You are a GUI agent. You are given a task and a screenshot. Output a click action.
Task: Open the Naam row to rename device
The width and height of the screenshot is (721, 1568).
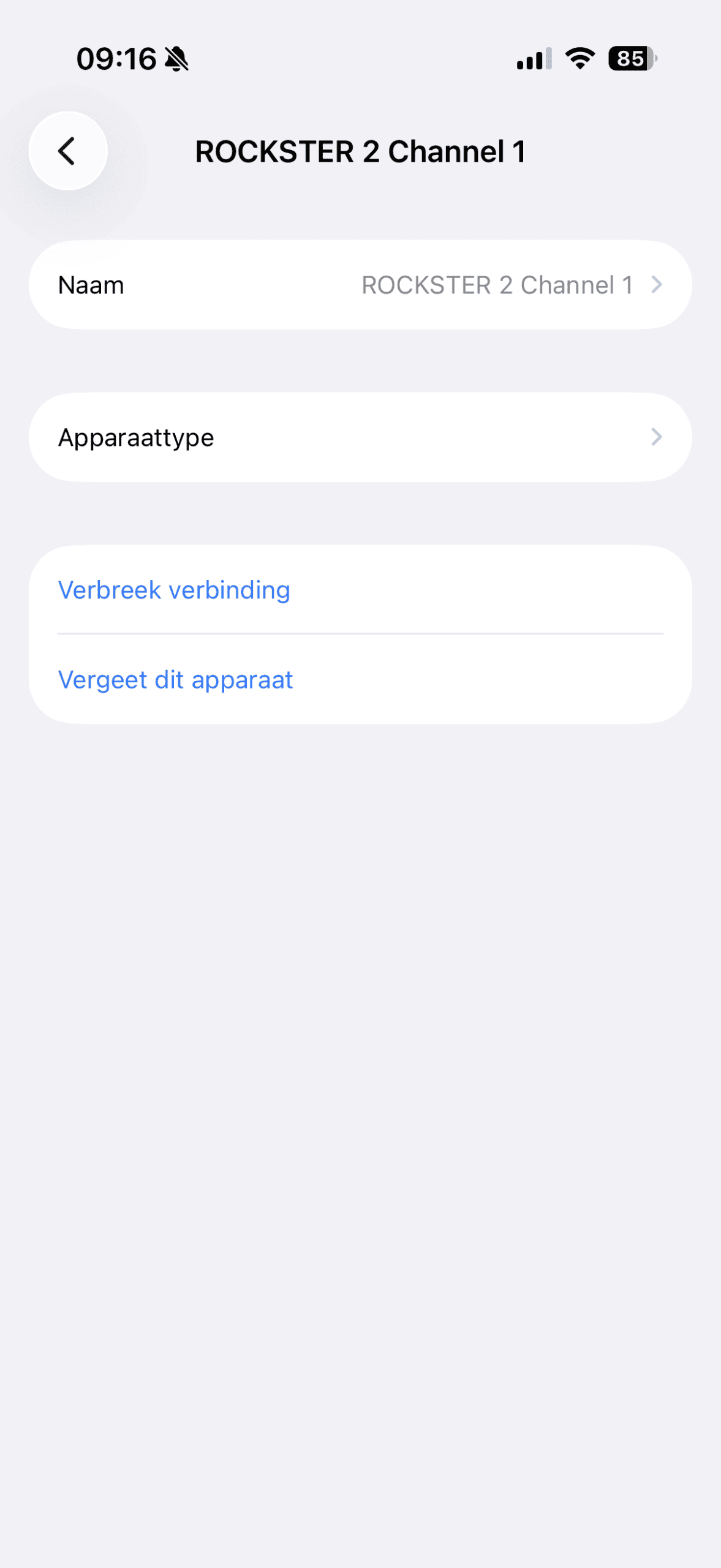click(360, 285)
